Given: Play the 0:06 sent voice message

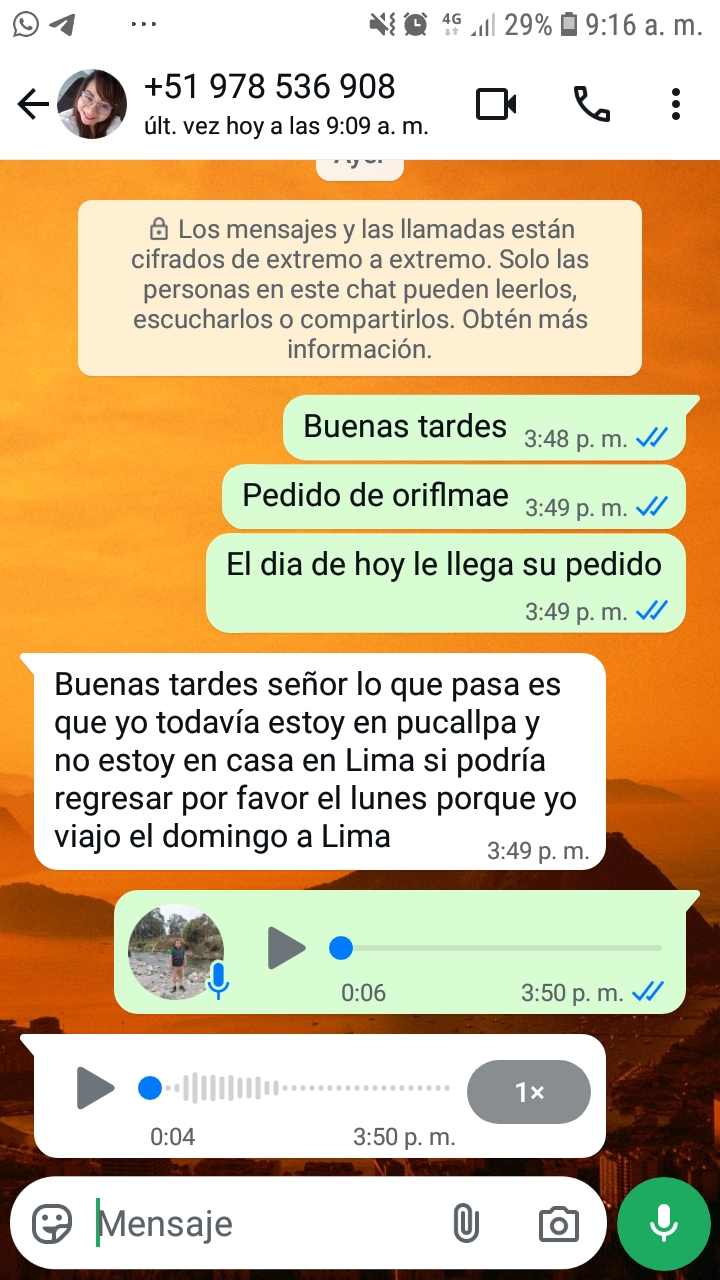Looking at the screenshot, I should tap(287, 948).
